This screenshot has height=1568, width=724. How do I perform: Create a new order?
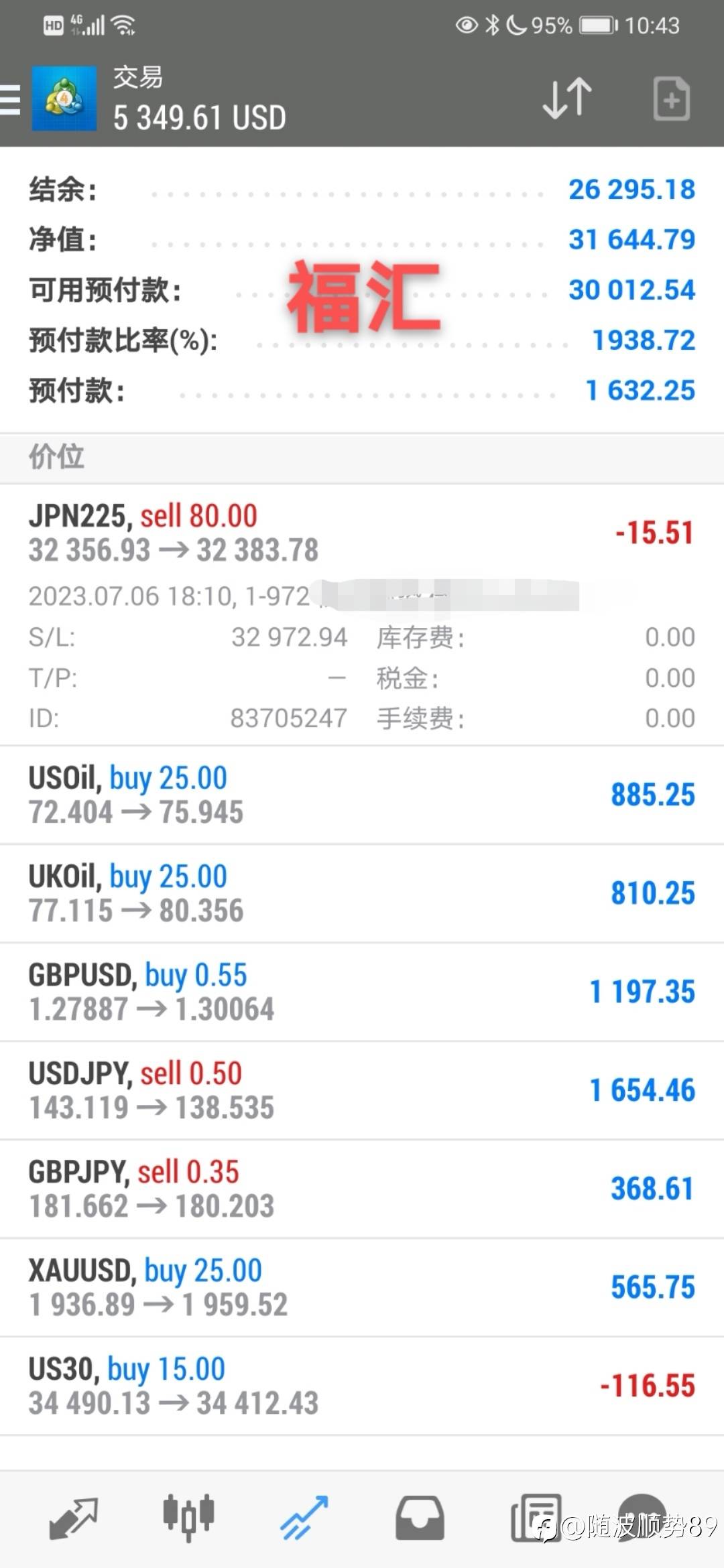click(x=672, y=99)
